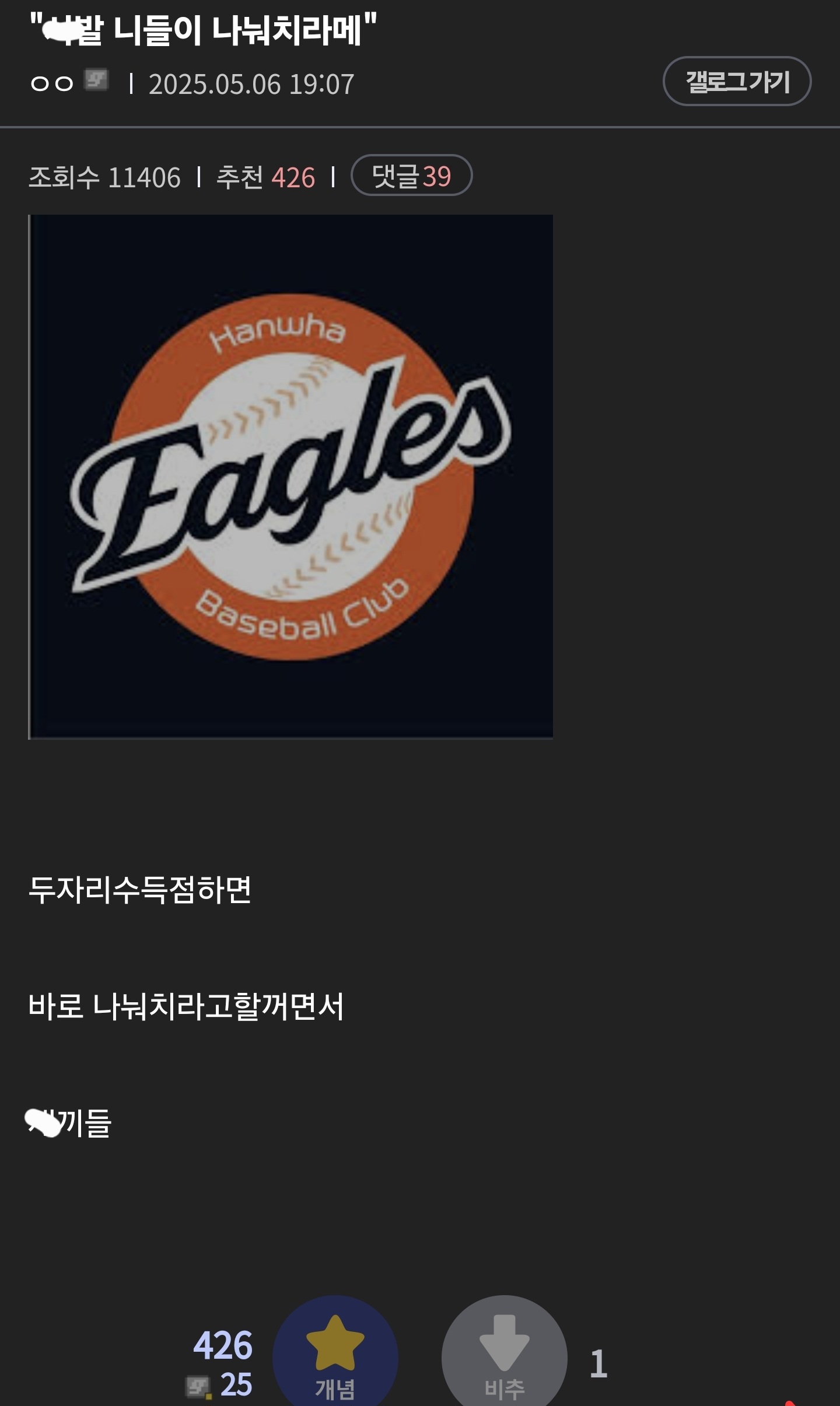The width and height of the screenshot is (840, 1406).
Task: Open the 갤로그가기 button
Action: coord(737,81)
